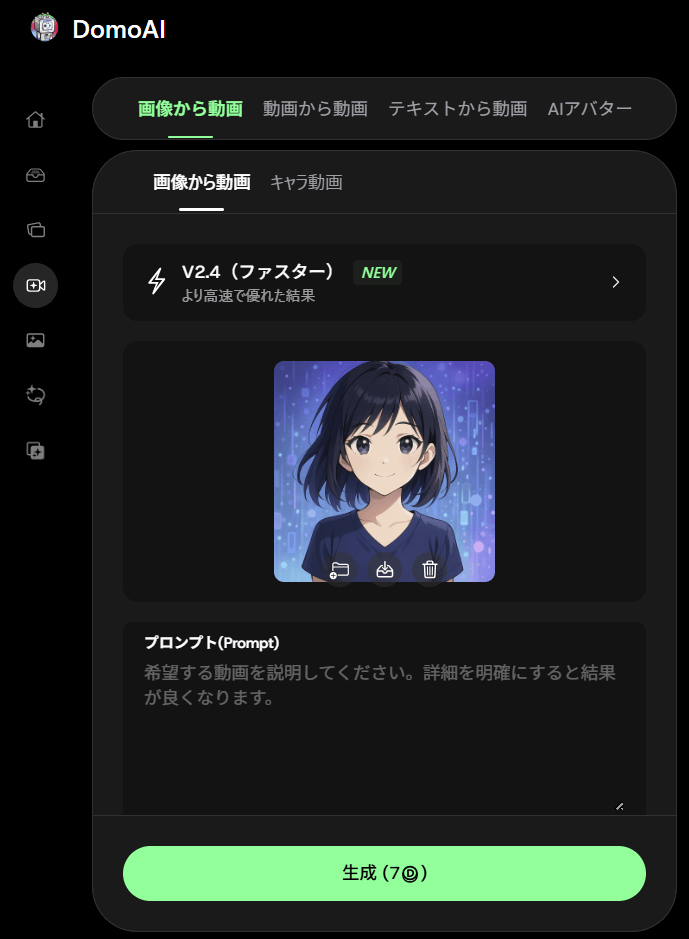Open the inbox tray icon in sidebar
The image size is (689, 939).
pos(35,175)
